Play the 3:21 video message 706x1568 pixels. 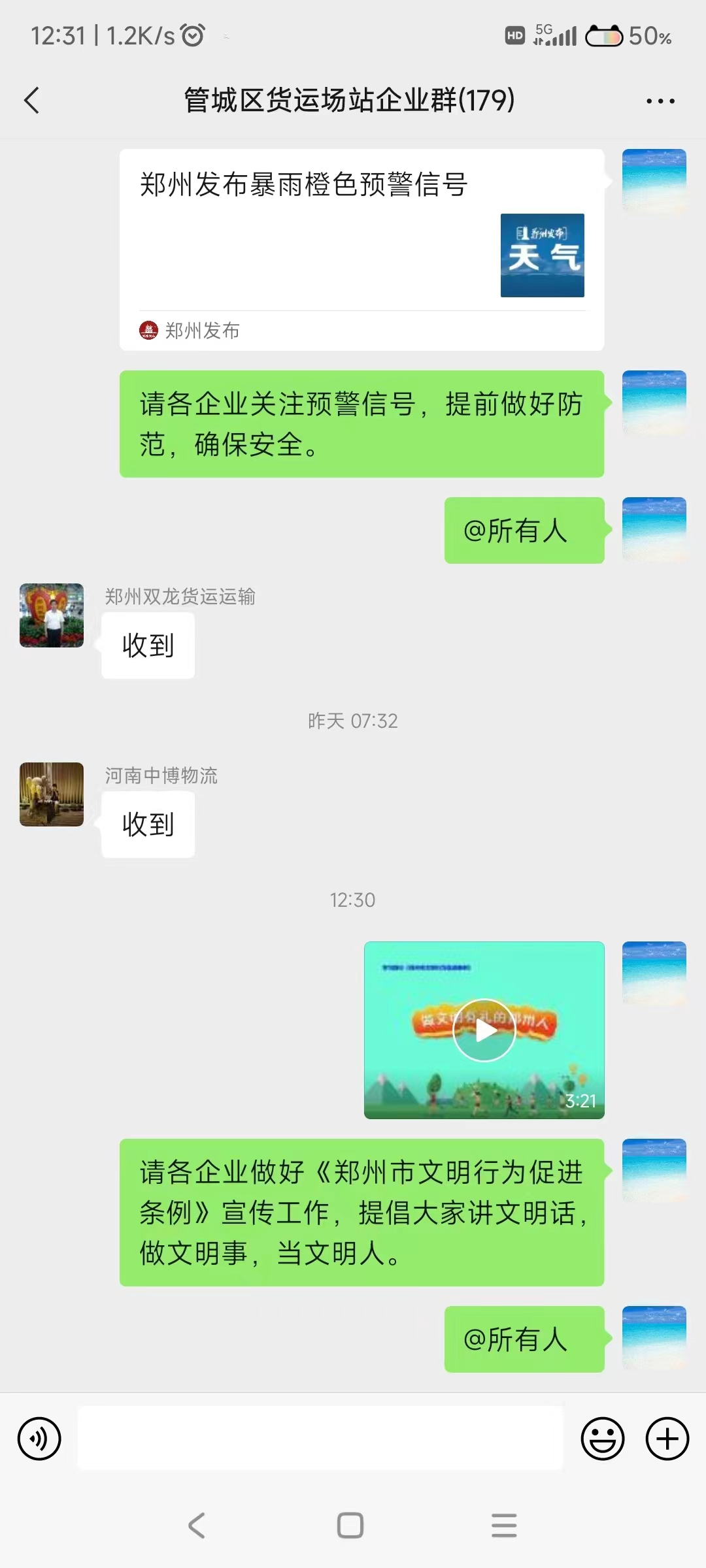pos(484,1030)
